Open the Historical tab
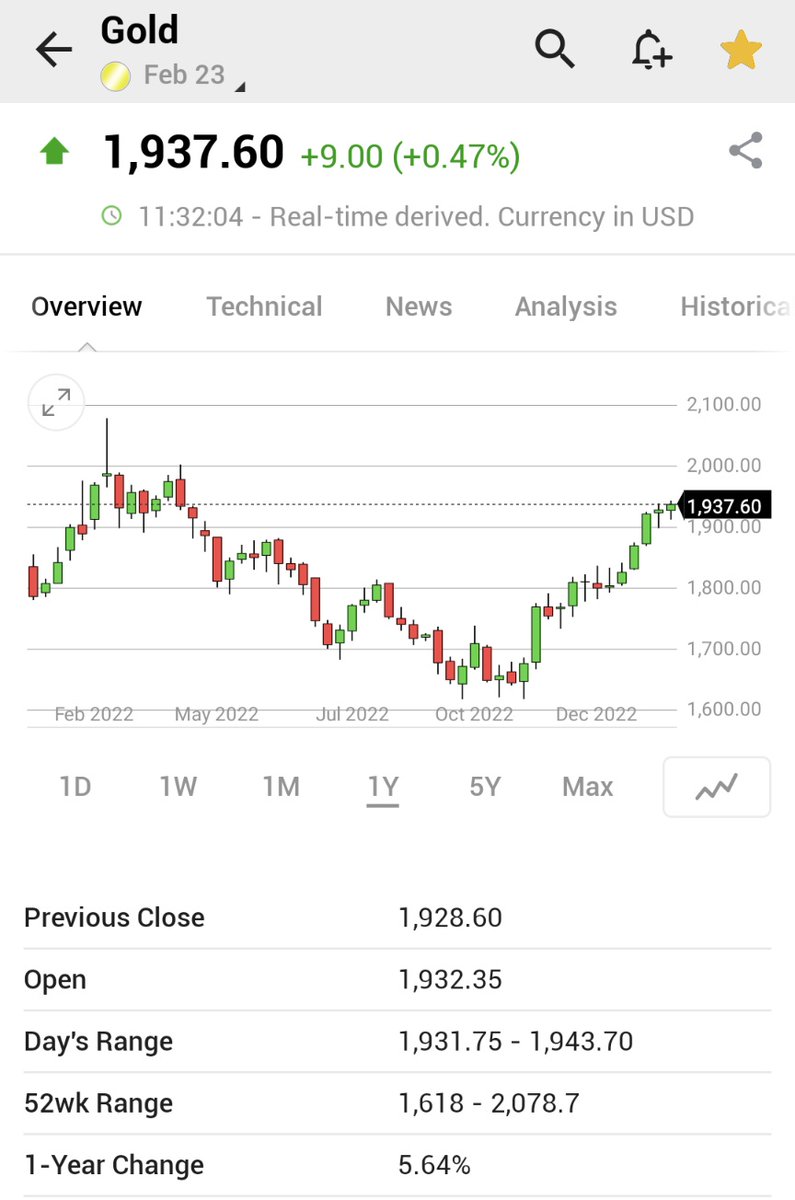Screen dimensions: 795x1200 point(736,306)
